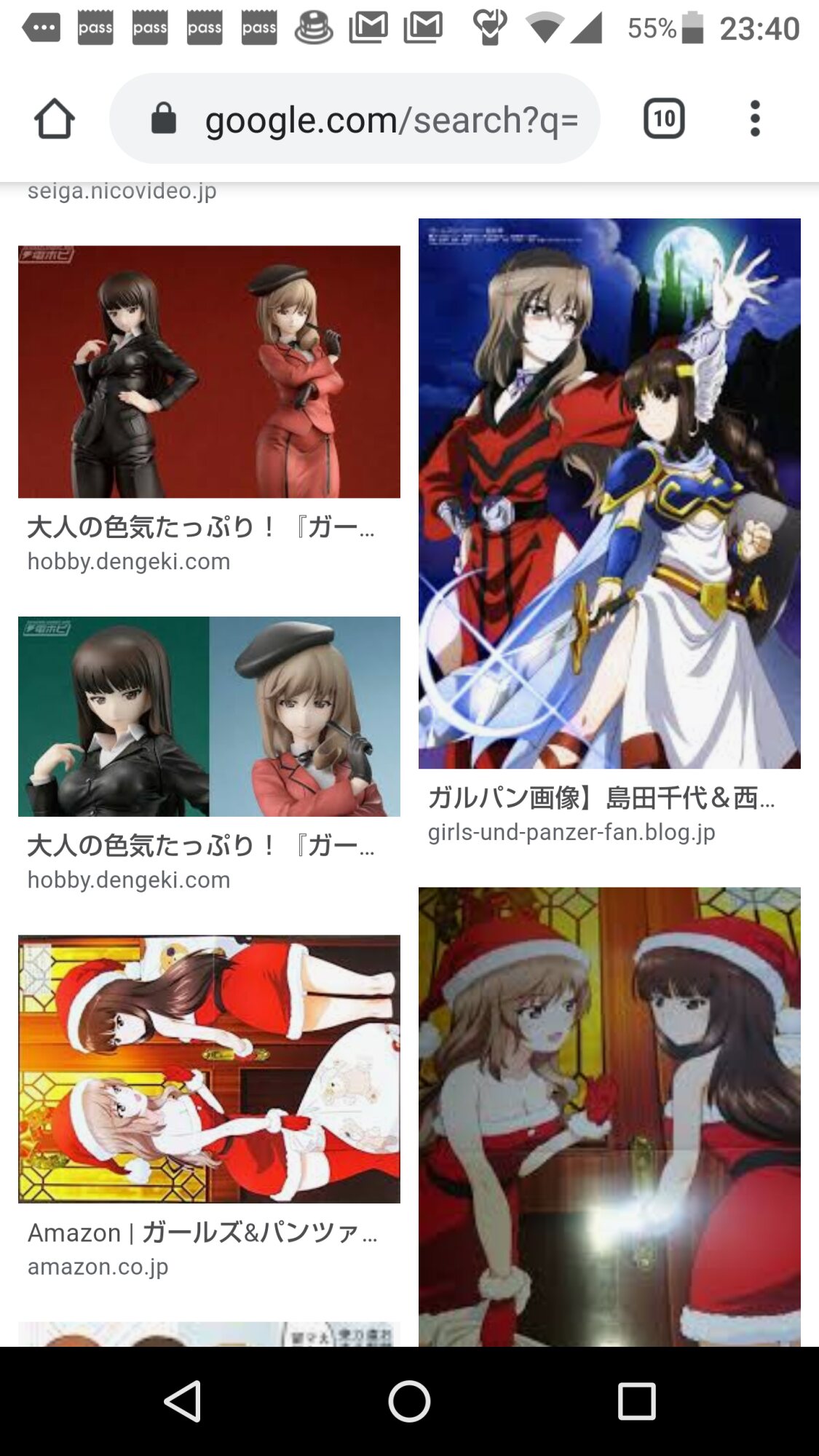Open the red-background figures image from hobby.dengeki.com
Image resolution: width=819 pixels, height=1456 pixels.
(x=209, y=372)
